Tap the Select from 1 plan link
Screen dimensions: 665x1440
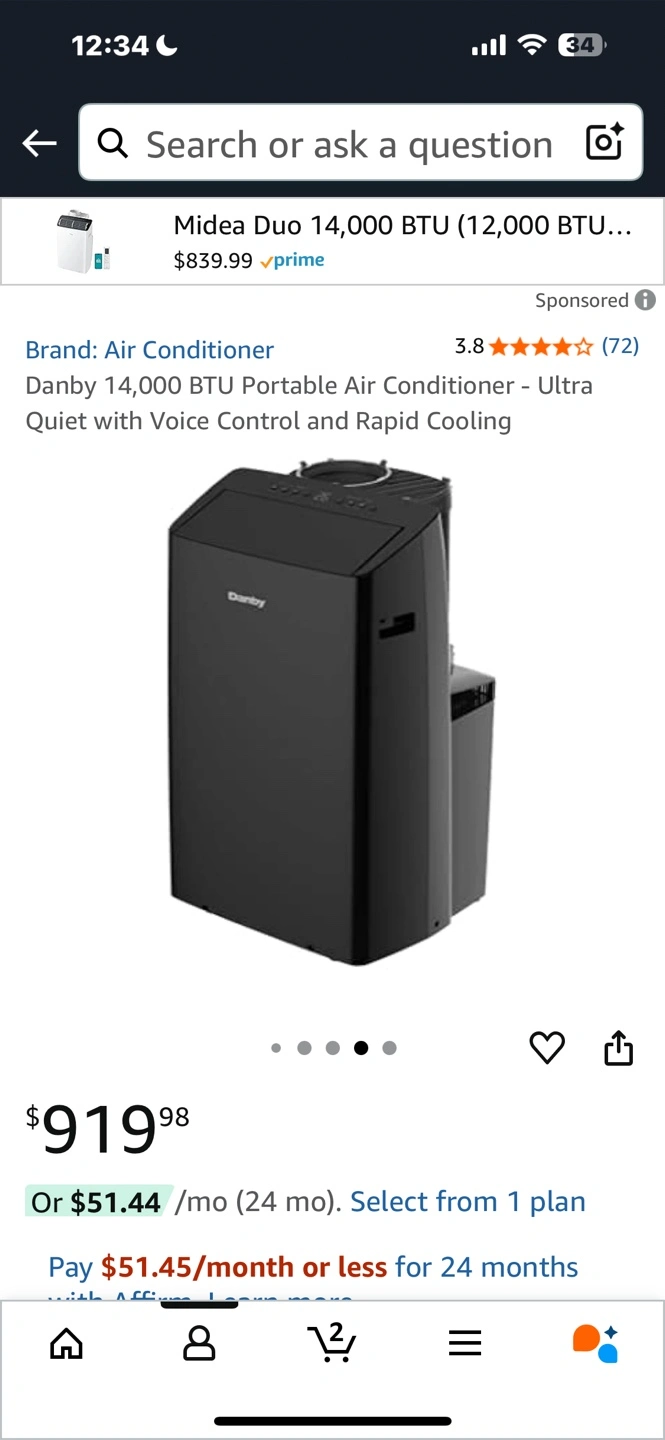[467, 1201]
